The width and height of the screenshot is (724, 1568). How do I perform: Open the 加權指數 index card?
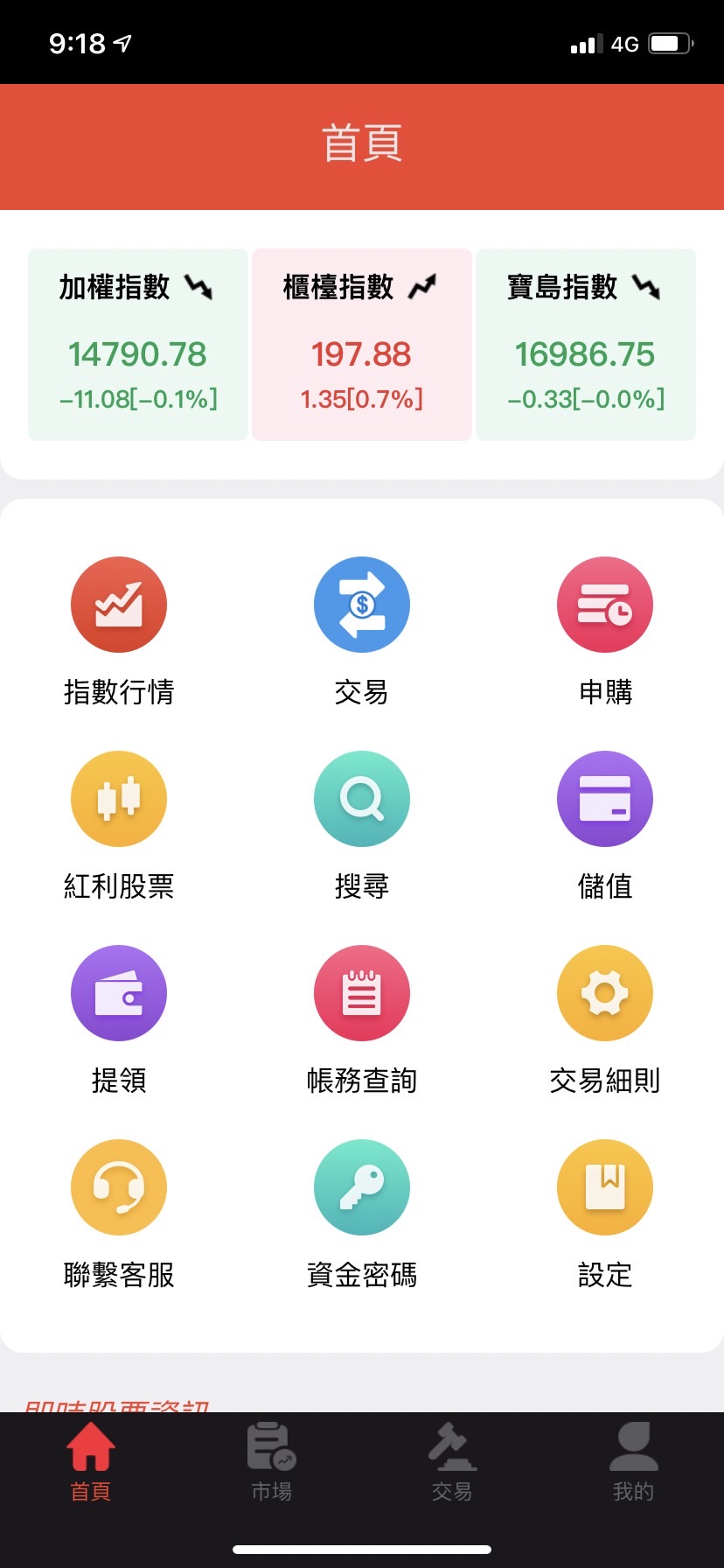(x=138, y=345)
